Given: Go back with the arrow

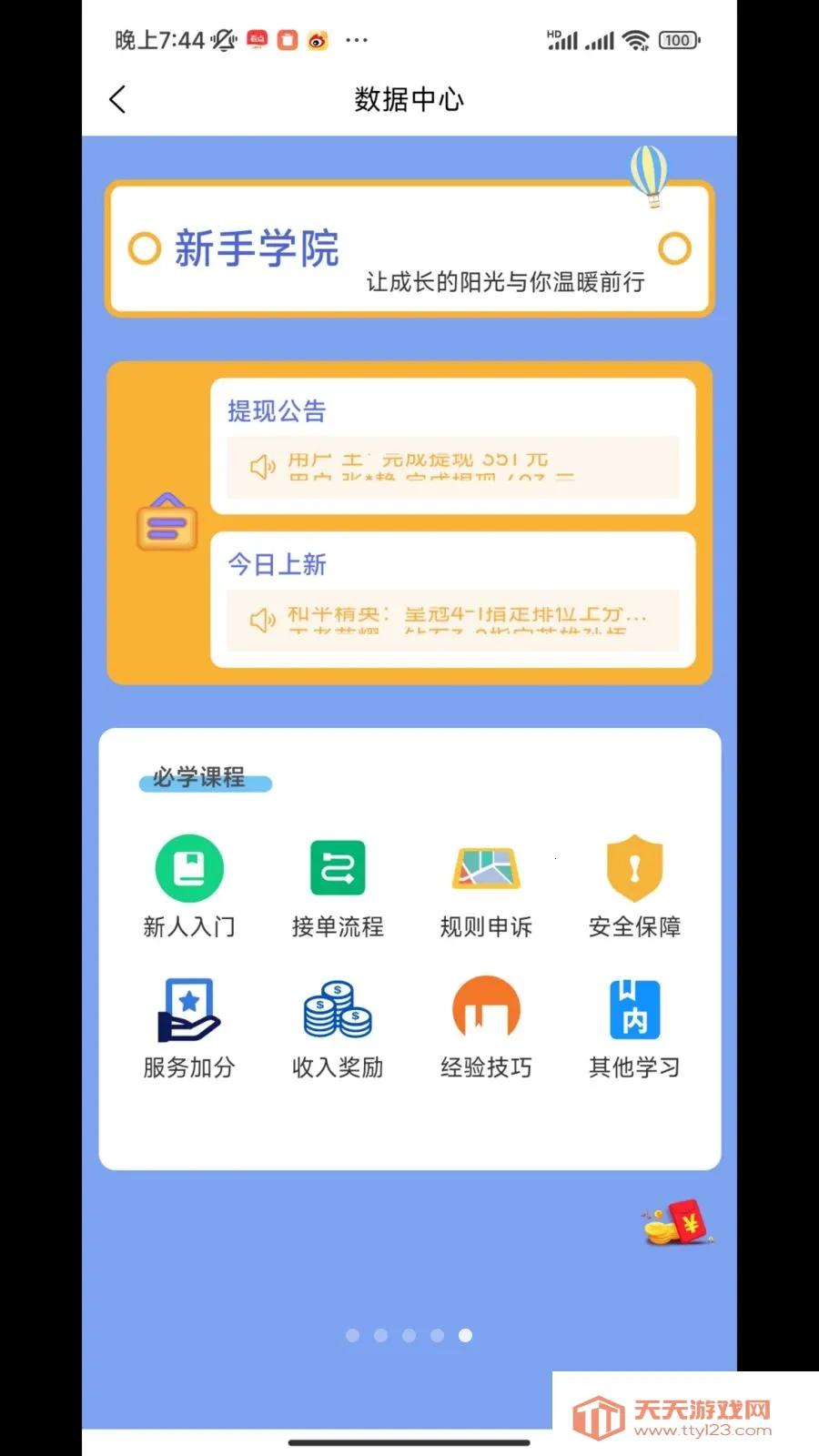Looking at the screenshot, I should 116,98.
